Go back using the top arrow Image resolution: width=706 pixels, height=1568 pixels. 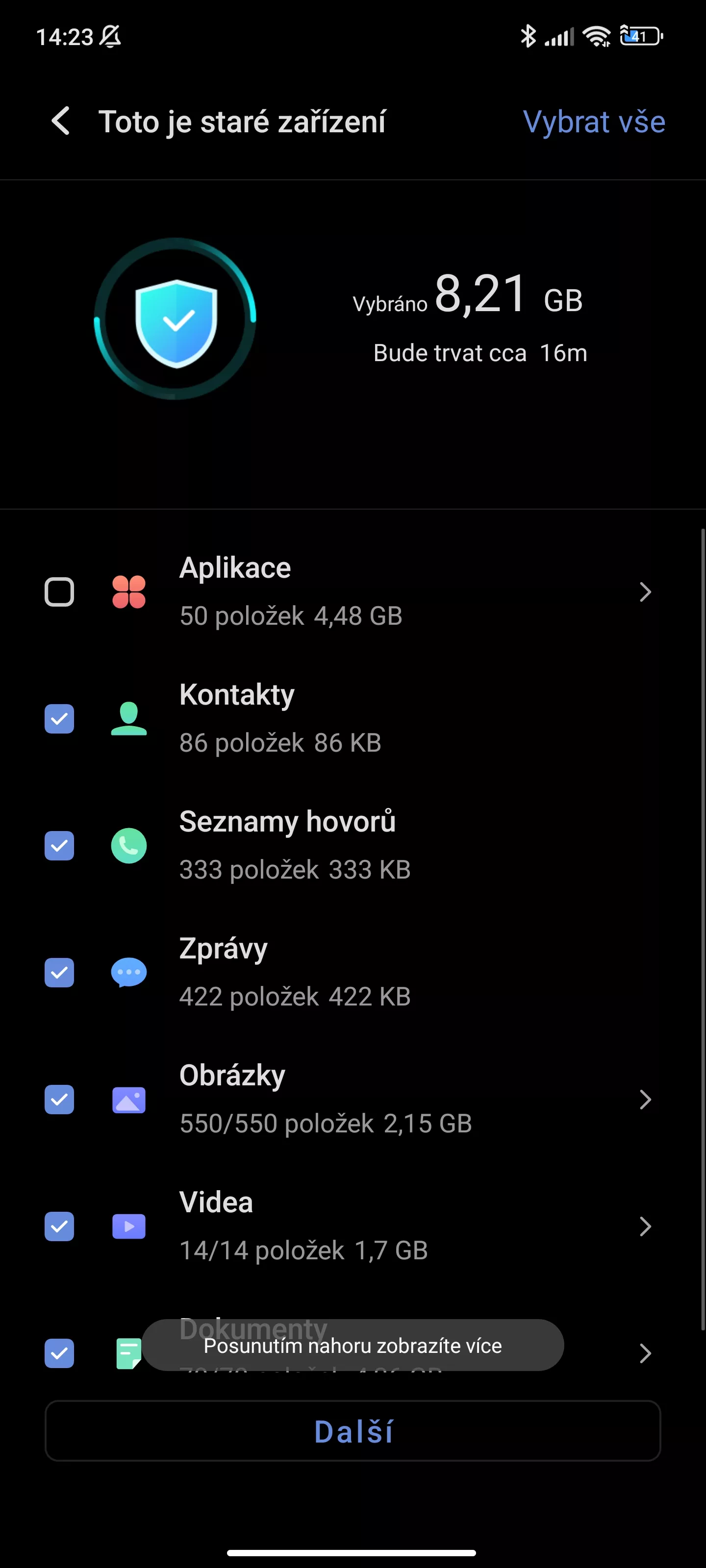60,121
